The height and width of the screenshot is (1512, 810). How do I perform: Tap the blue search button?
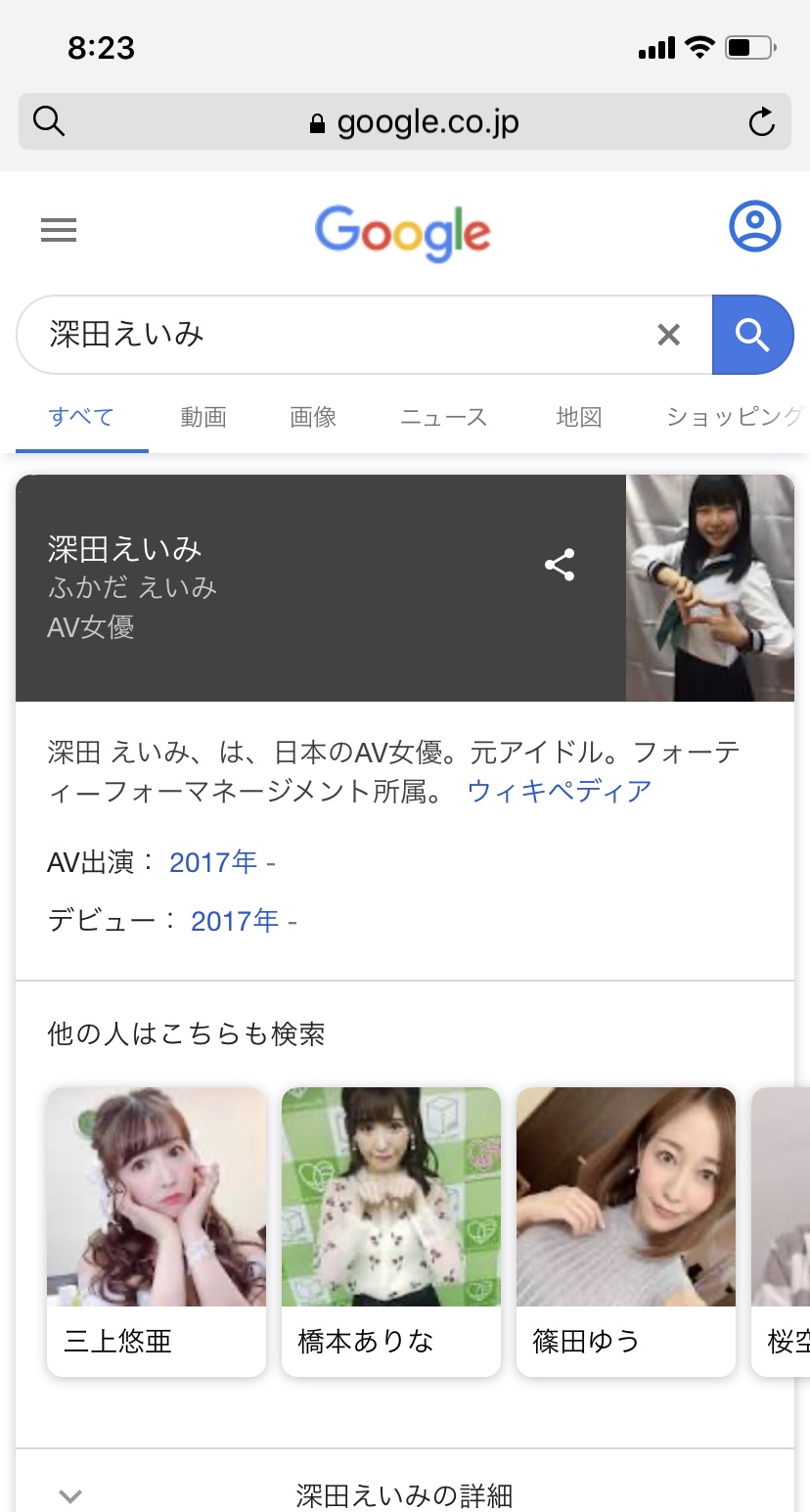[752, 335]
